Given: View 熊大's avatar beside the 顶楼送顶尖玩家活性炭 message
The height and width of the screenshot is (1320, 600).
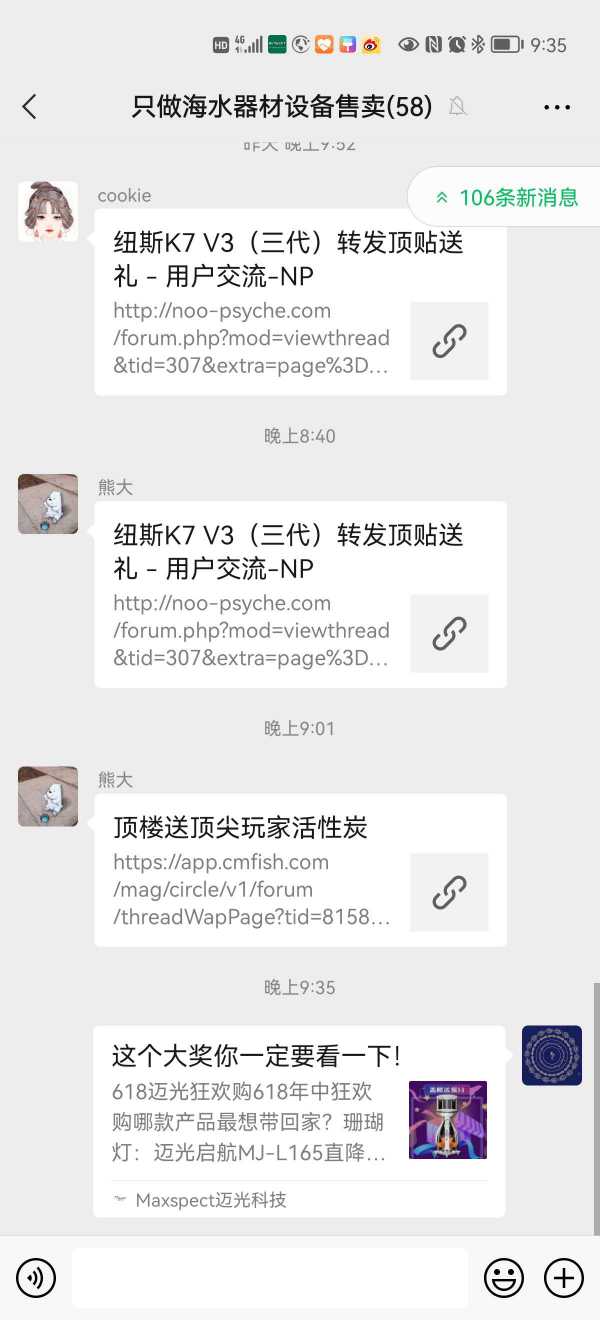Looking at the screenshot, I should (48, 796).
